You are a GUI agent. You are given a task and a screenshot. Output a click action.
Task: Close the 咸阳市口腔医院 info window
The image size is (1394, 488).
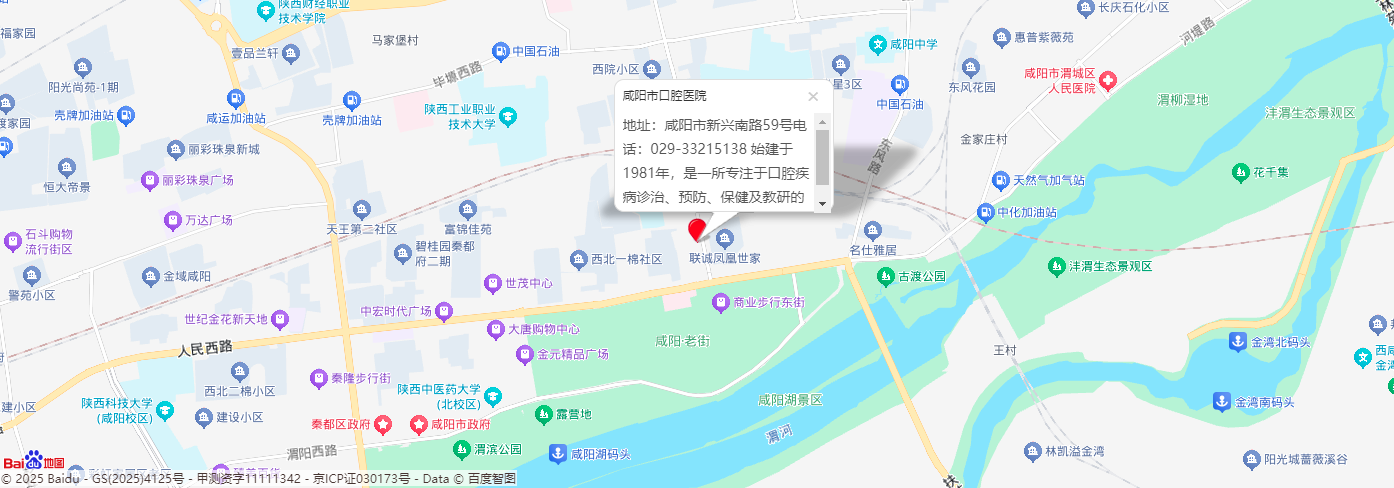(x=813, y=97)
